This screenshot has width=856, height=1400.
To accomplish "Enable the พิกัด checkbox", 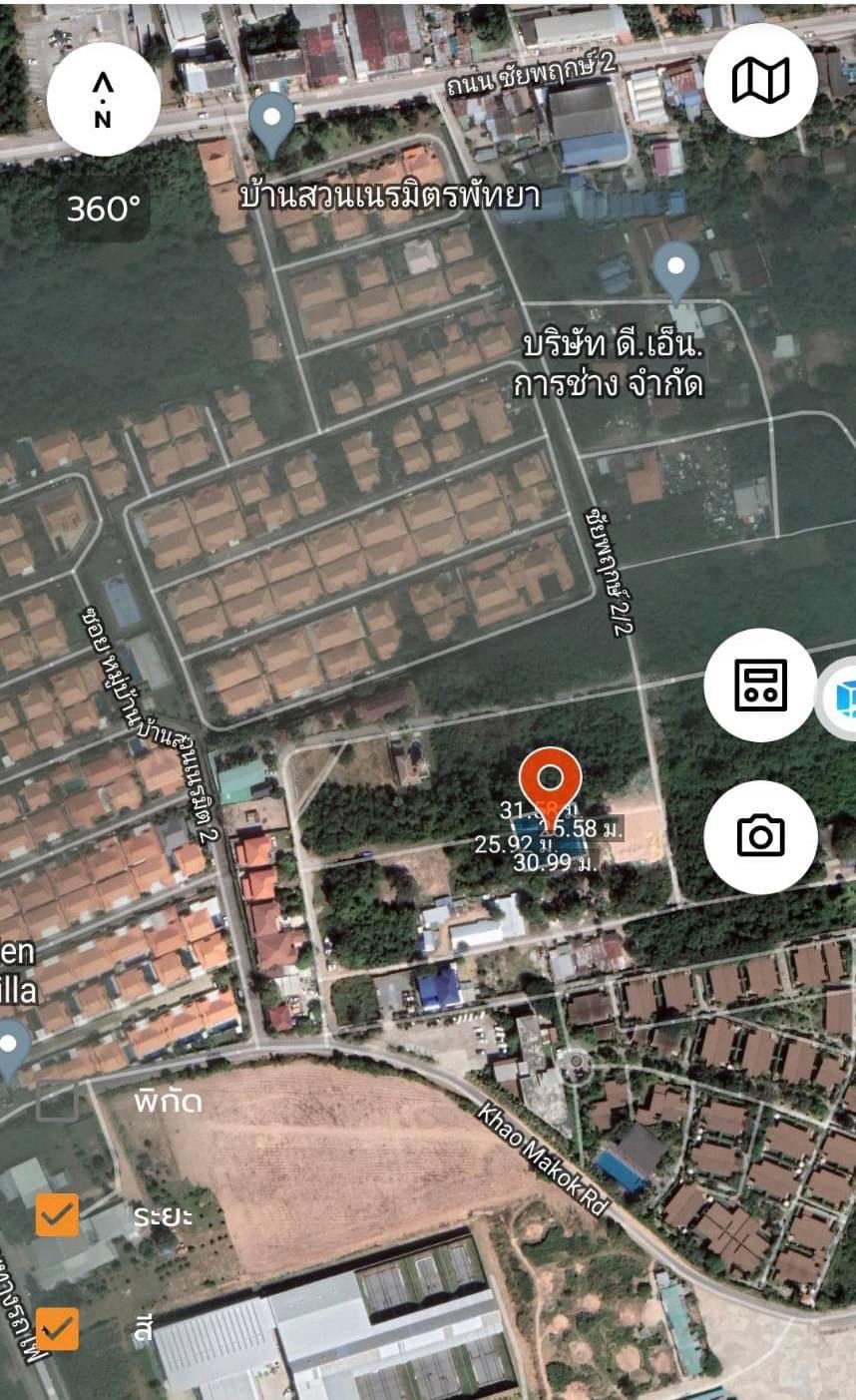I will click(x=57, y=1101).
